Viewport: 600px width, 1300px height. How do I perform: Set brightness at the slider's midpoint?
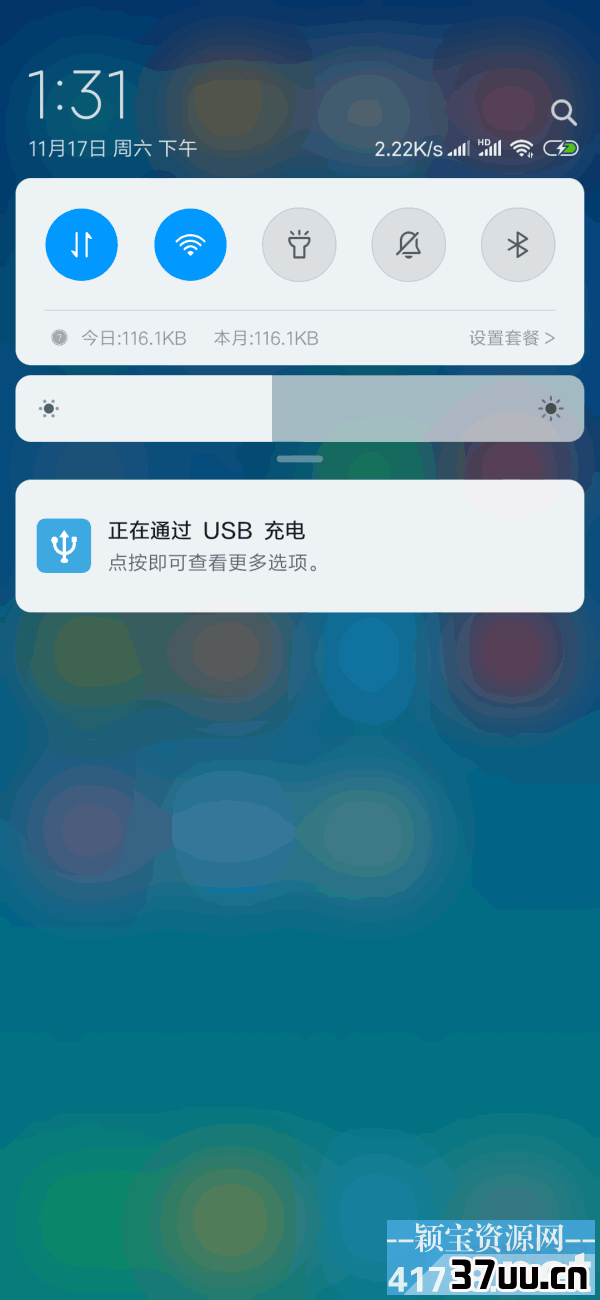(300, 408)
